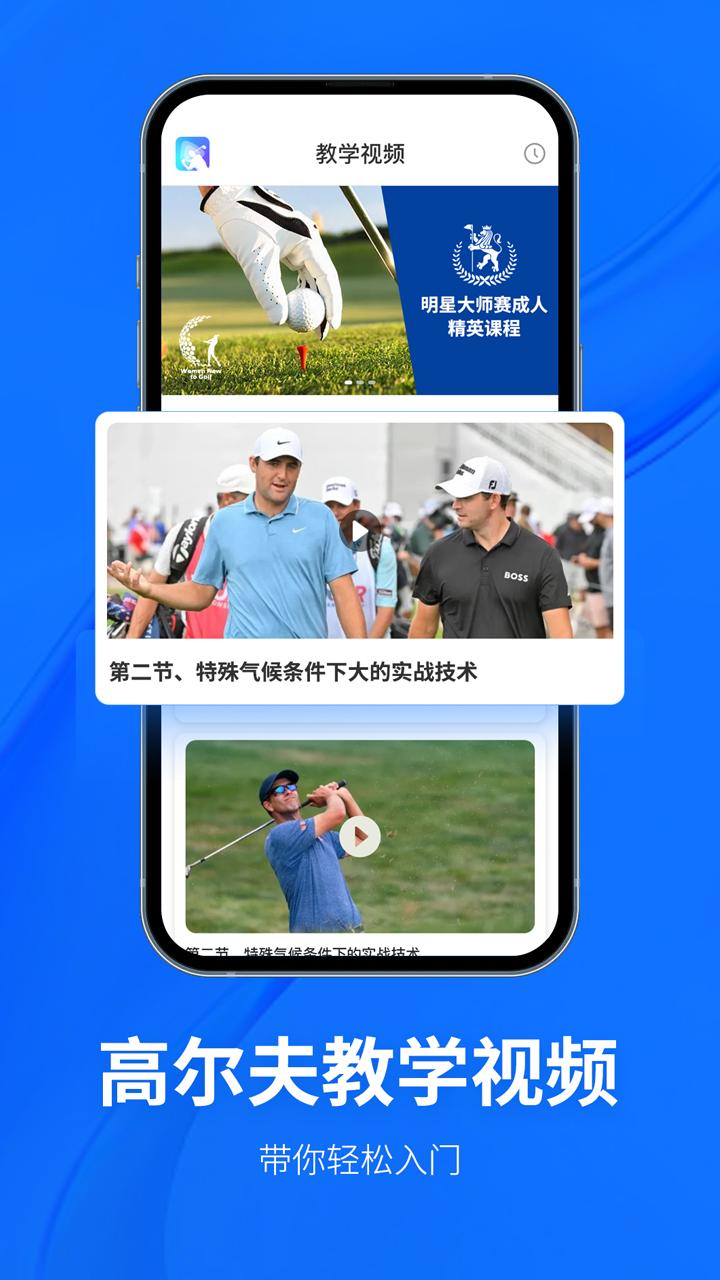
Task: Open the 第二节、特殊气候条件下大的实战技术 lesson
Action: [x=290, y=668]
